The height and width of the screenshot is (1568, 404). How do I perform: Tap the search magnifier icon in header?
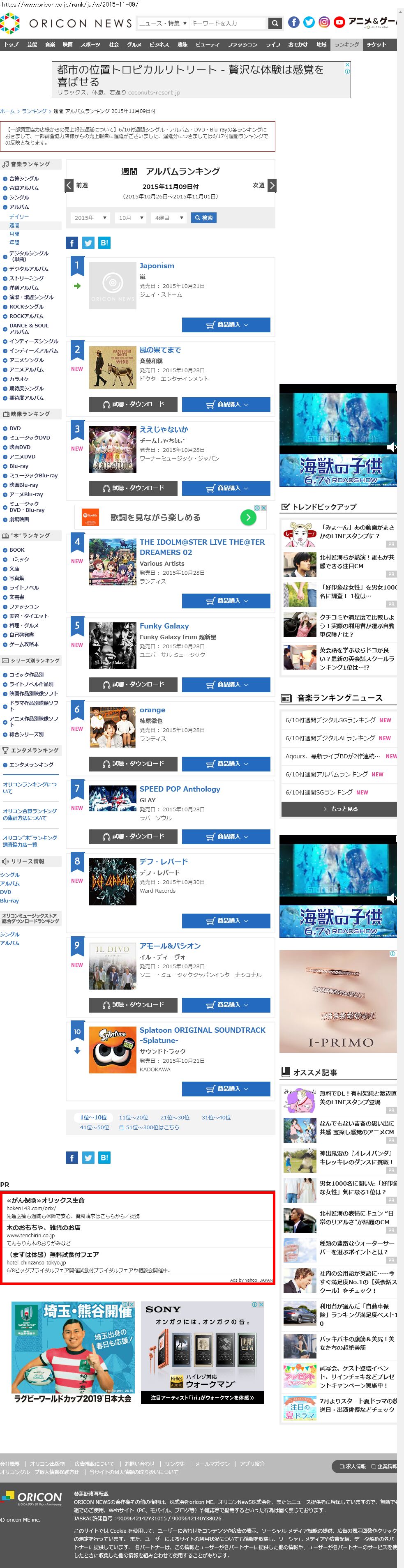[x=275, y=23]
